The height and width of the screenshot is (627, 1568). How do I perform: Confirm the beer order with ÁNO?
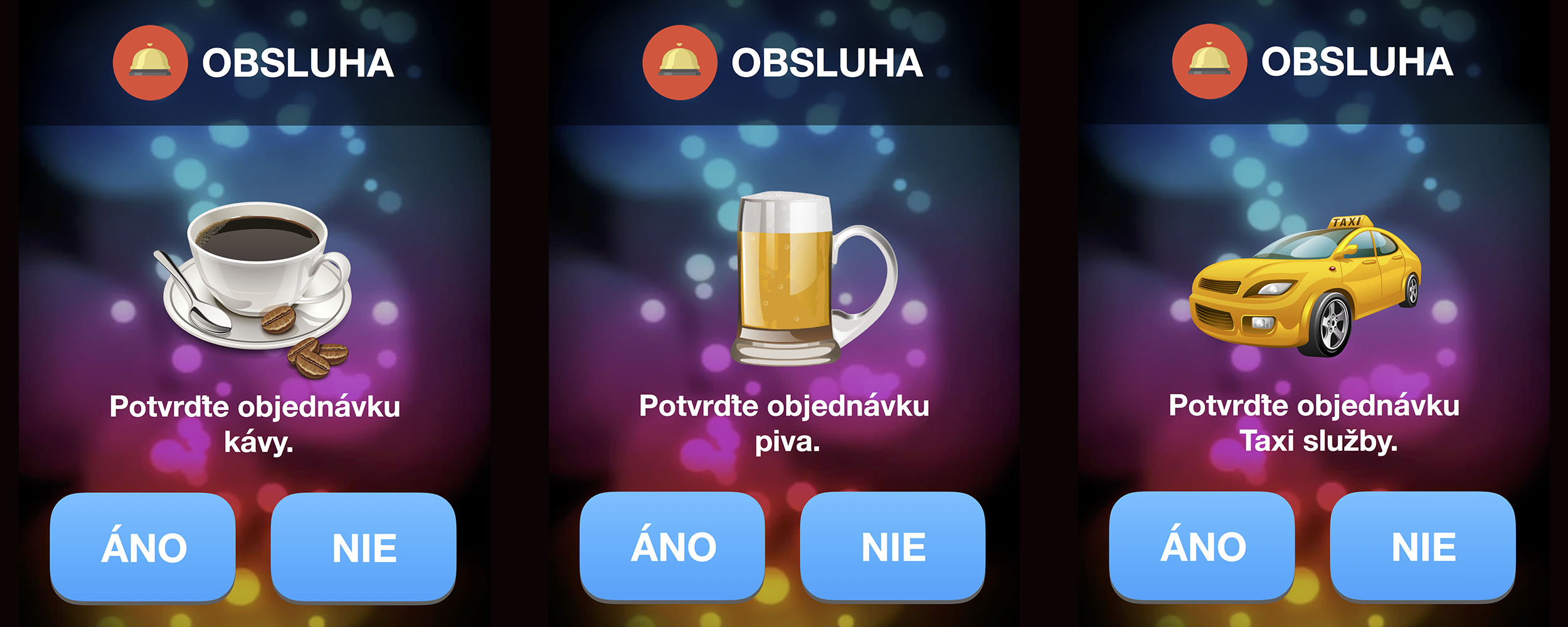tap(672, 546)
